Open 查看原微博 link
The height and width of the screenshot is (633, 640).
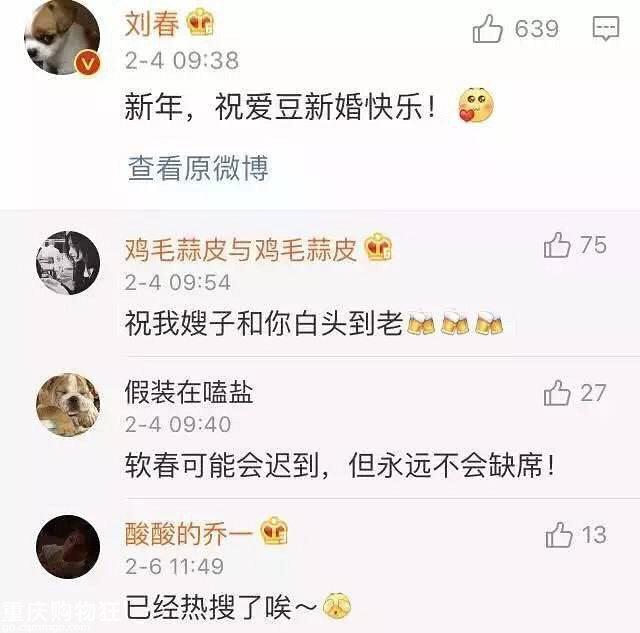click(198, 168)
